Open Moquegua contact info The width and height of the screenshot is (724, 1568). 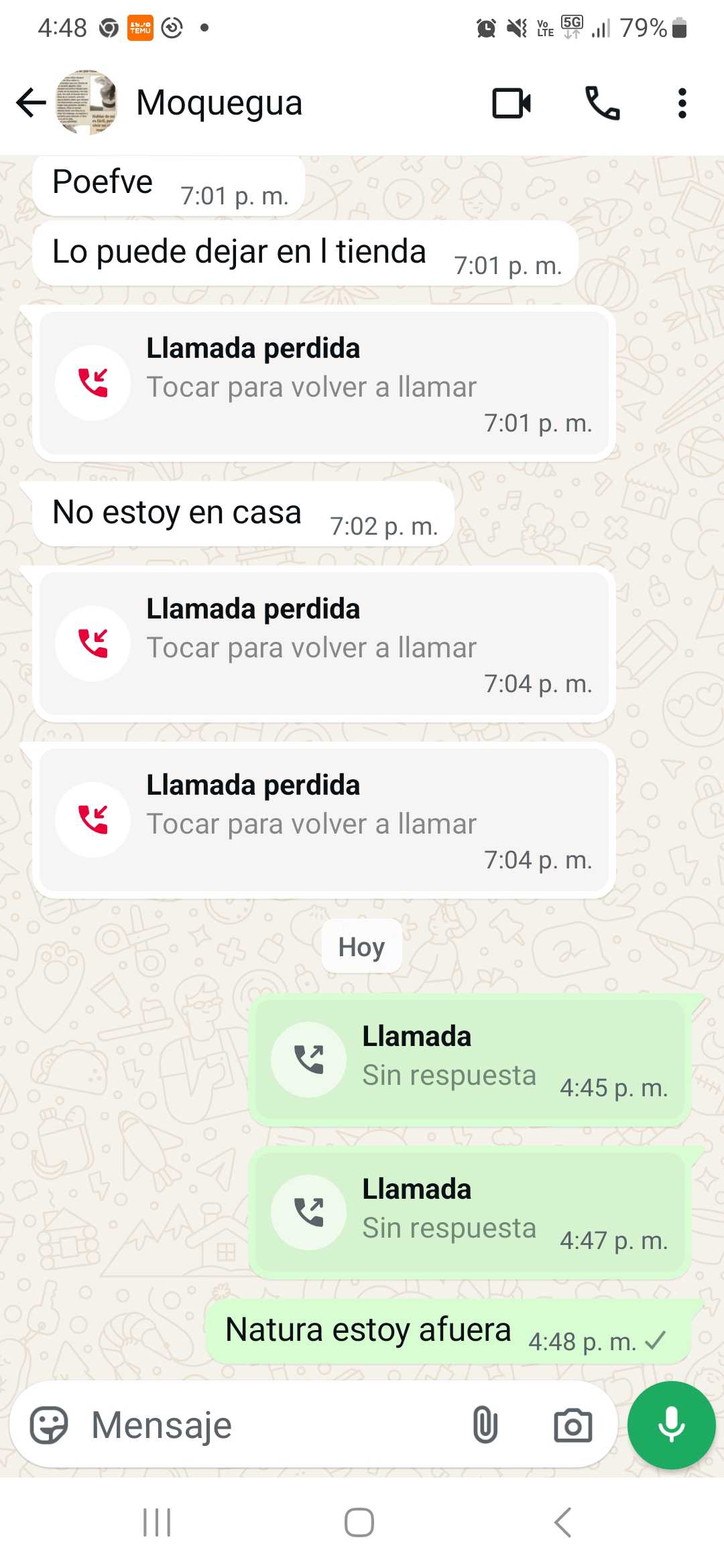pyautogui.click(x=219, y=103)
